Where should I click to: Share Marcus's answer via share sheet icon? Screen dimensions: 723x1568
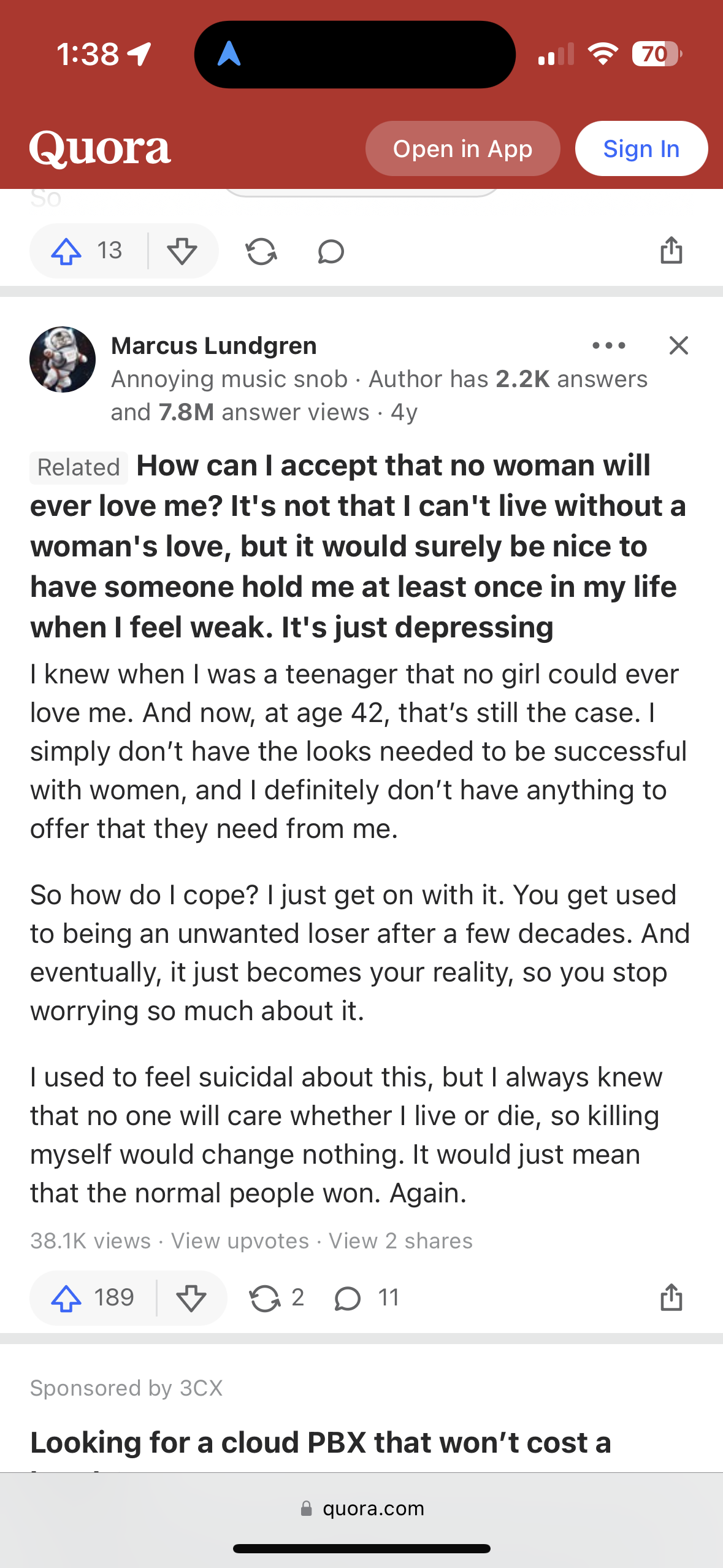coord(671,1297)
